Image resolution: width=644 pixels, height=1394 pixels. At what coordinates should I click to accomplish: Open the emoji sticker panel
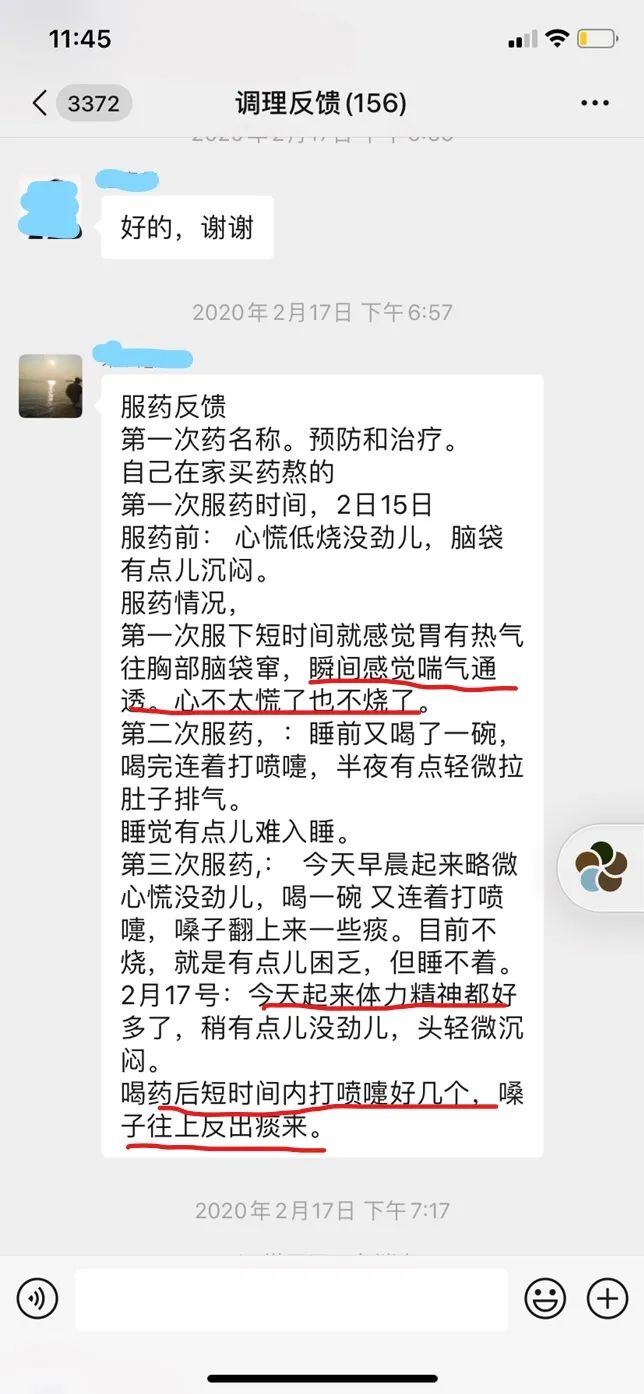pyautogui.click(x=545, y=1299)
